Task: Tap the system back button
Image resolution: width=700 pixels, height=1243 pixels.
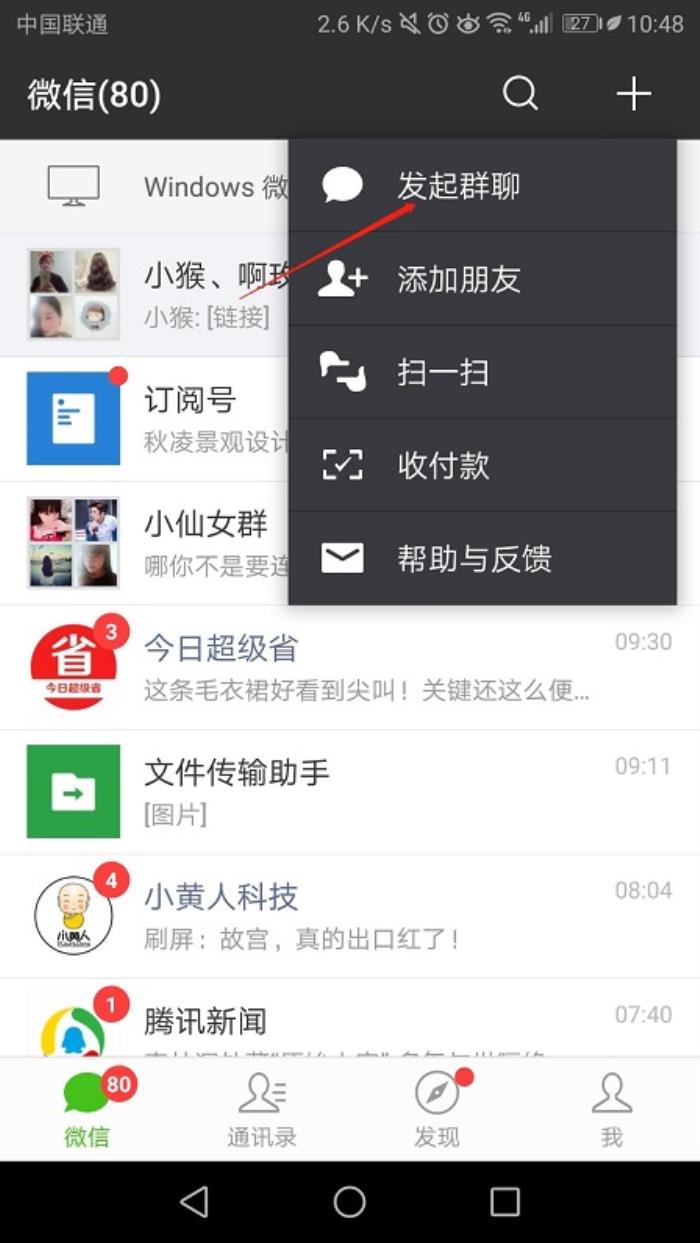Action: click(x=194, y=1201)
